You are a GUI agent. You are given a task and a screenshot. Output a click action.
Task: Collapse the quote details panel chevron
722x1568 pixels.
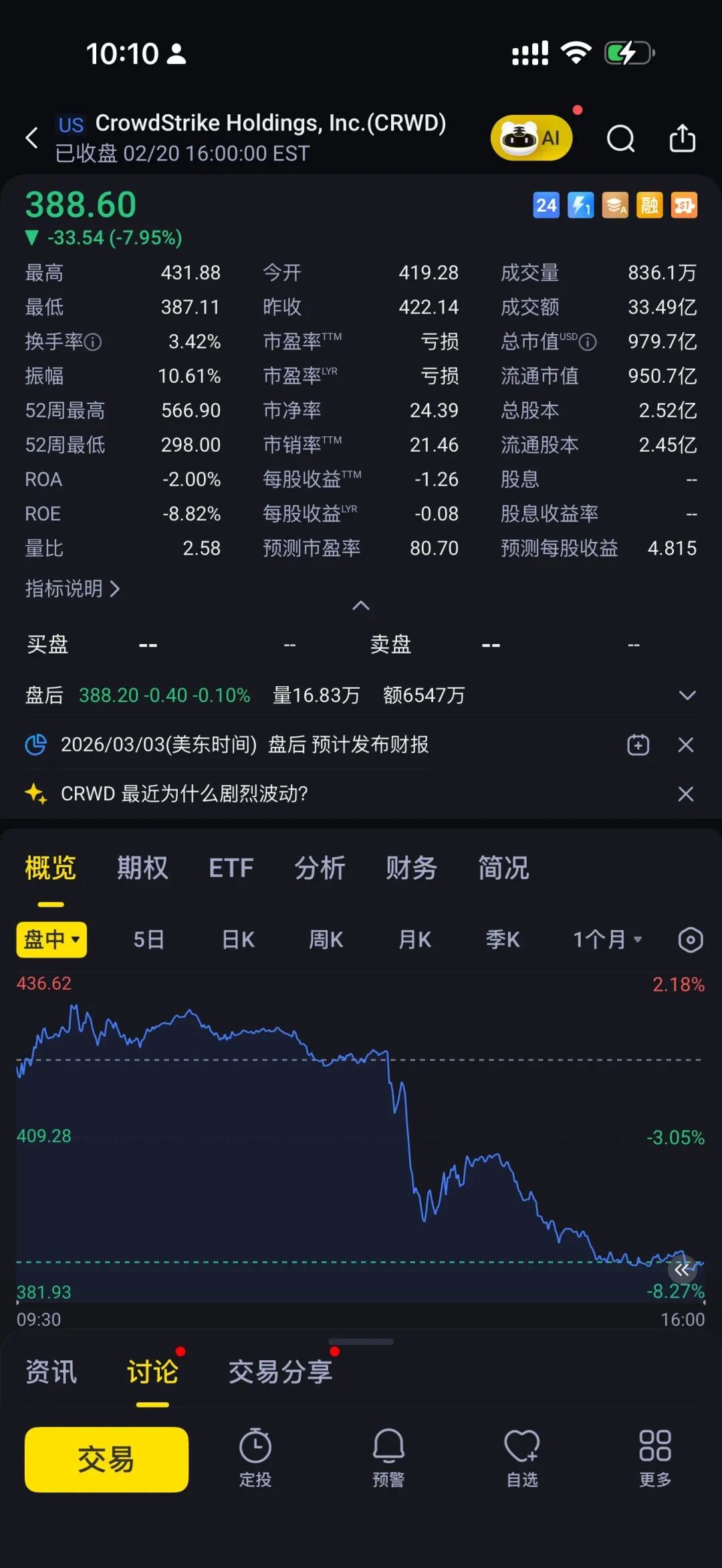(x=361, y=605)
